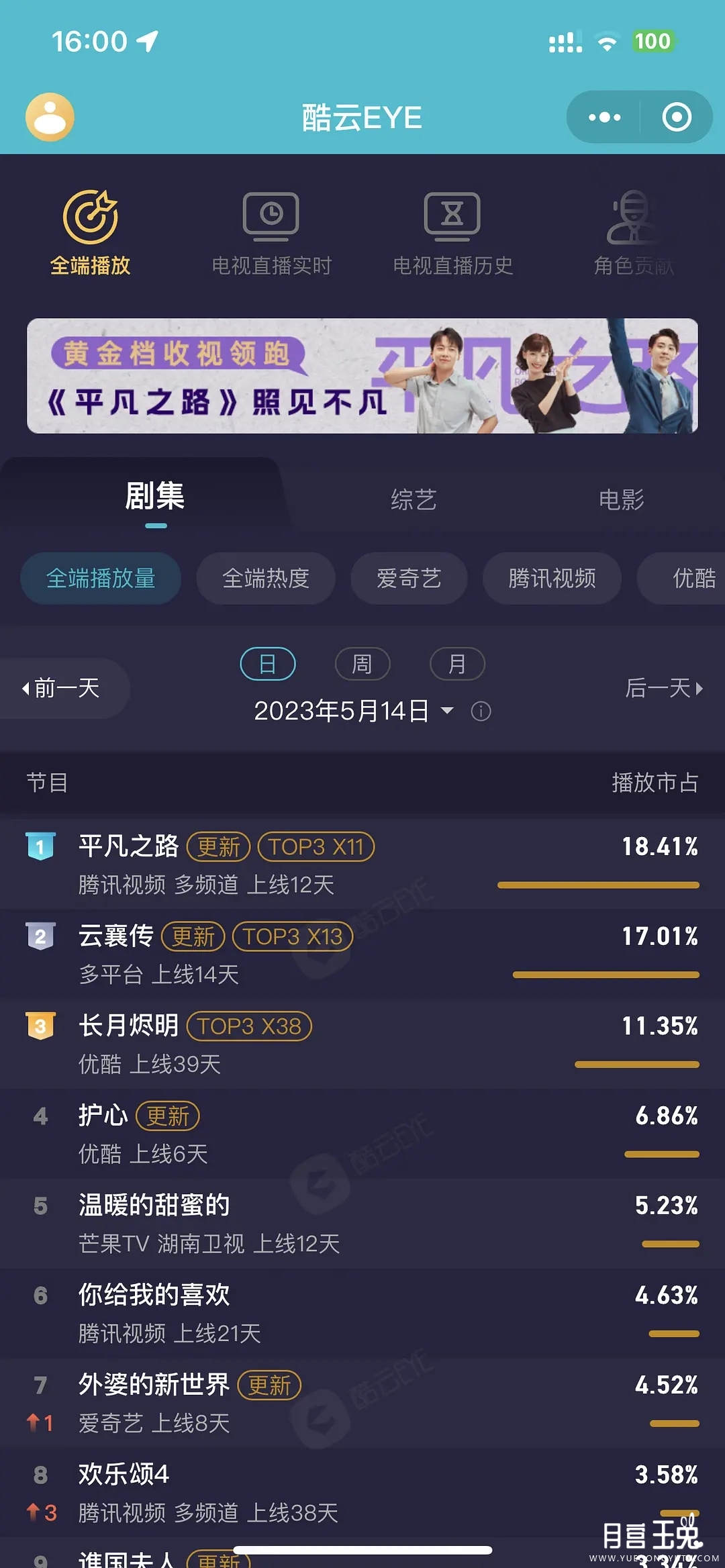Switch to the 电影 tab

[x=621, y=499]
